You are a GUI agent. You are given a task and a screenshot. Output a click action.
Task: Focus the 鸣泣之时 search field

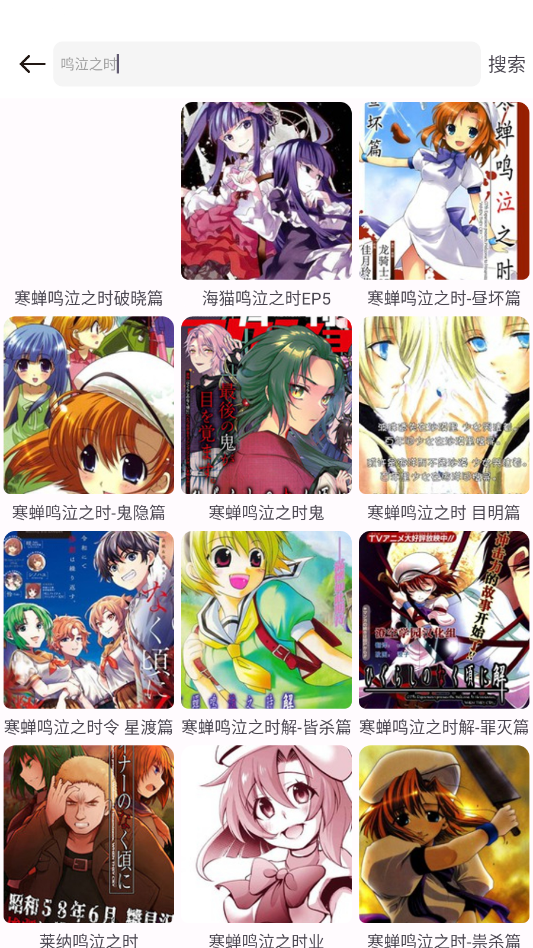coord(266,64)
